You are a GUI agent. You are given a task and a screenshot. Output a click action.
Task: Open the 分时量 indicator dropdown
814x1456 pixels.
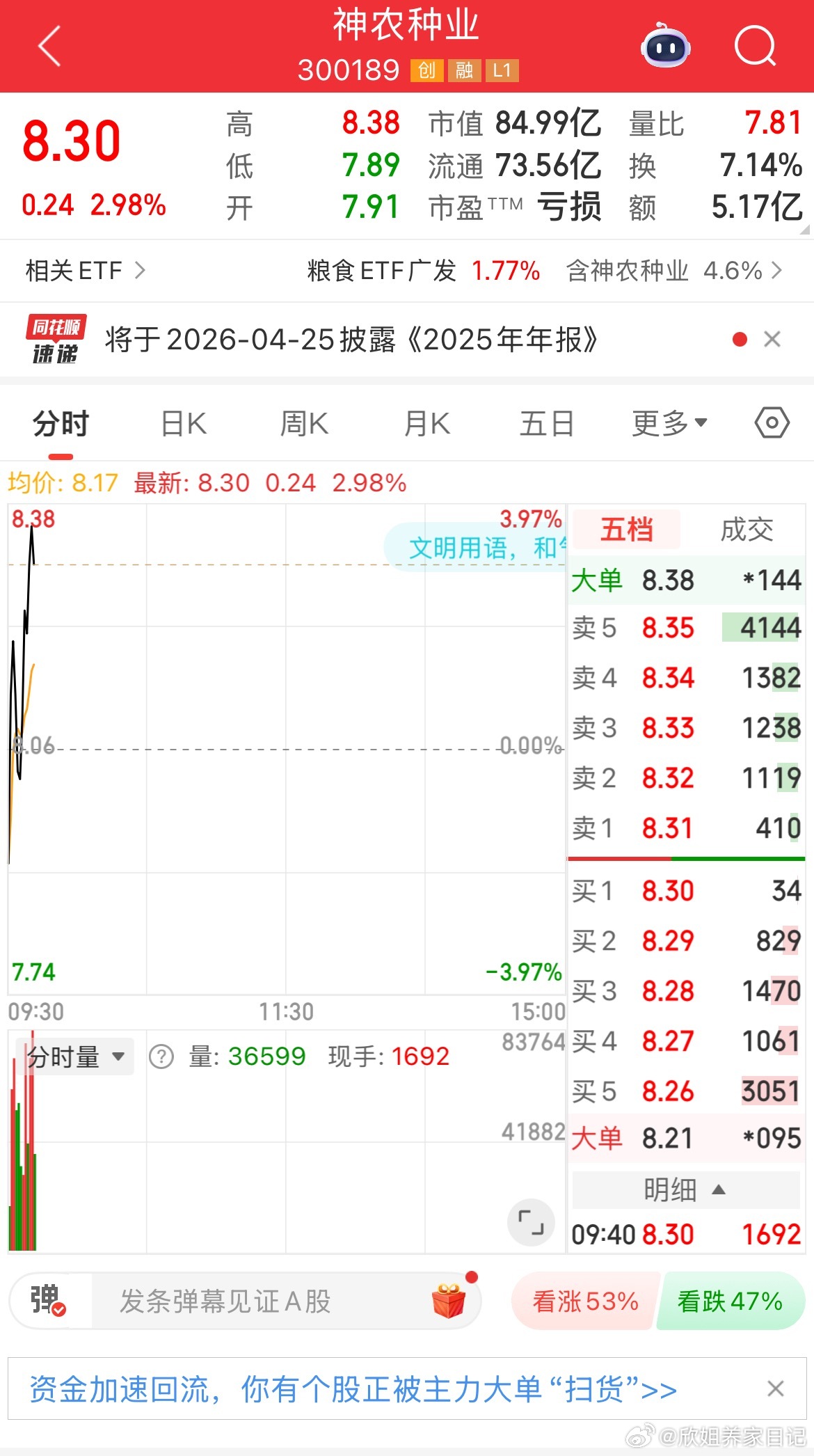coord(77,1056)
